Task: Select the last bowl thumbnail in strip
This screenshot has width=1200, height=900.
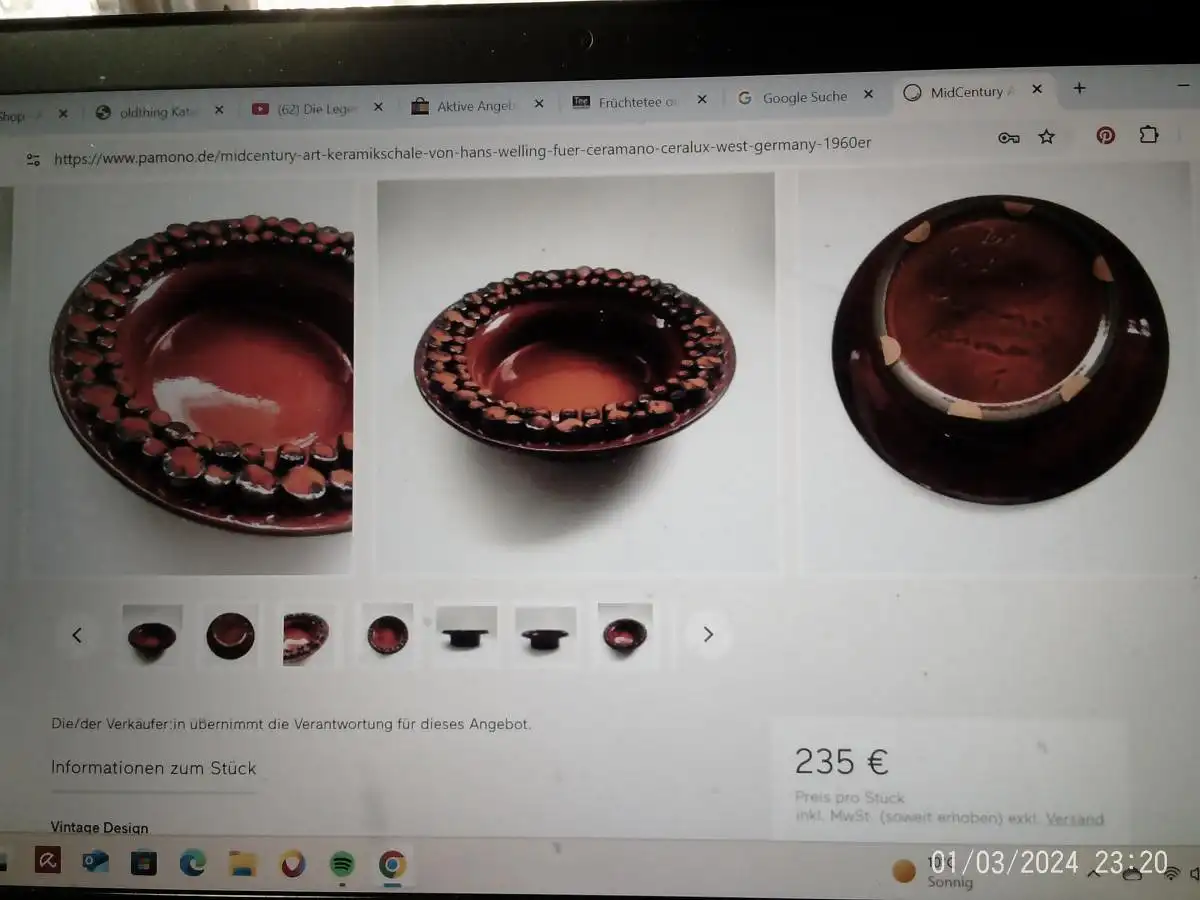Action: 625,633
